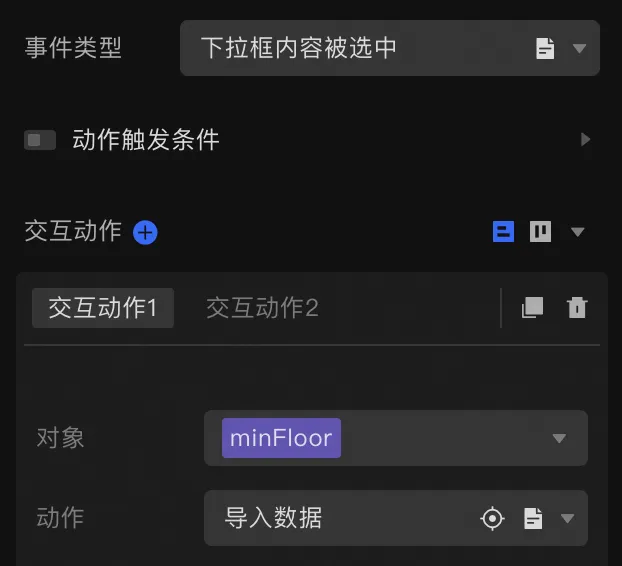Open the 事件类型 dropdown

click(x=579, y=49)
